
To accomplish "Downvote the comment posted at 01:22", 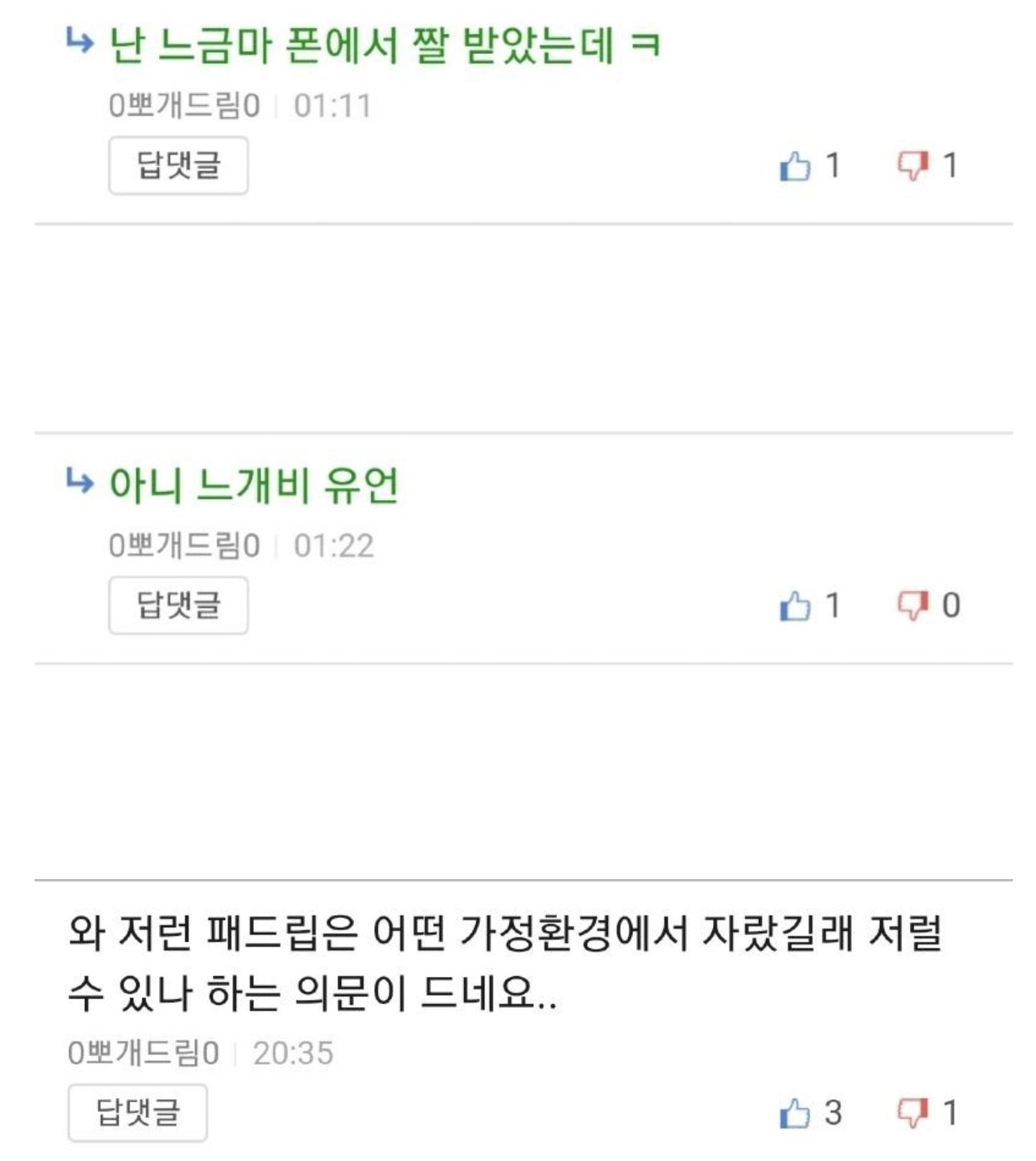I will point(912,606).
